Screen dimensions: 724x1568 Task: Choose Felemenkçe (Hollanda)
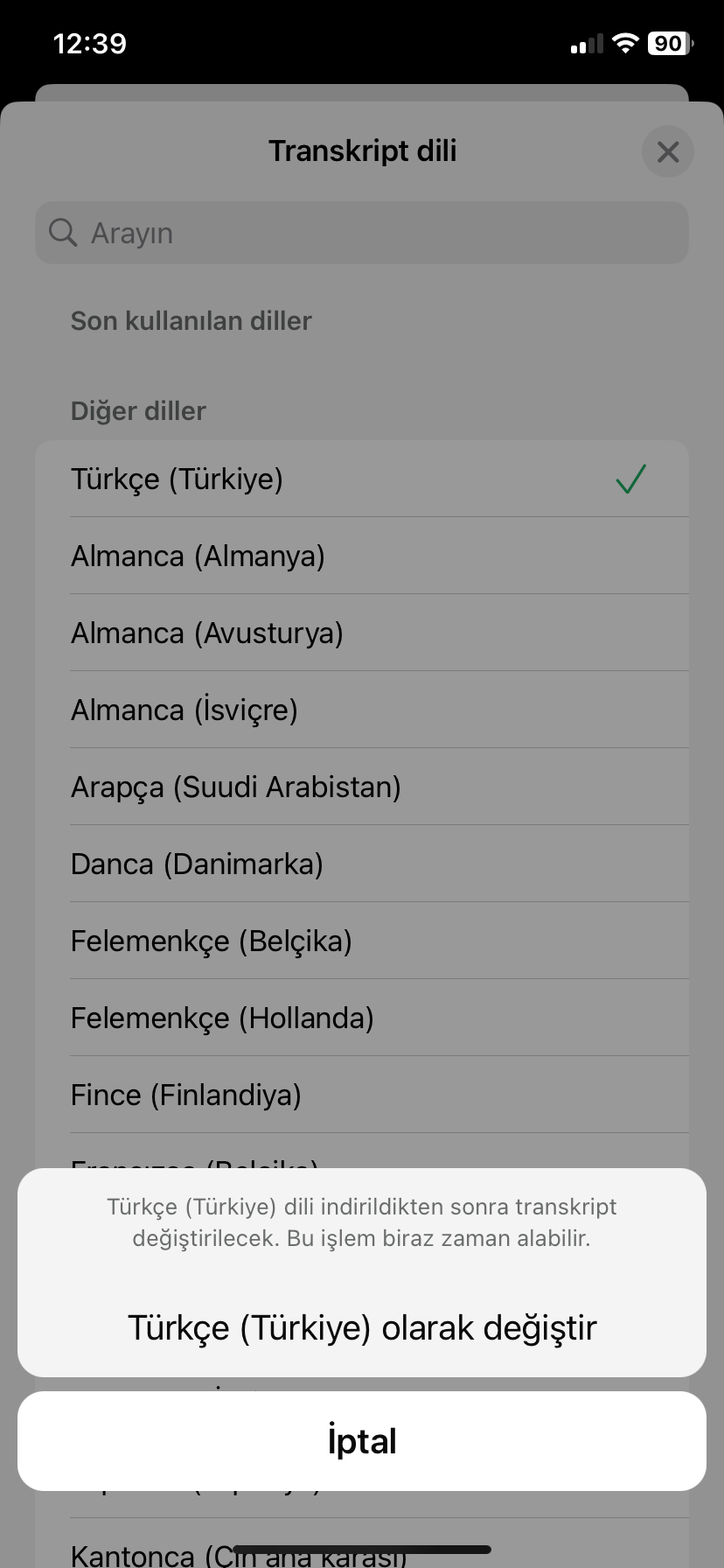click(362, 1018)
